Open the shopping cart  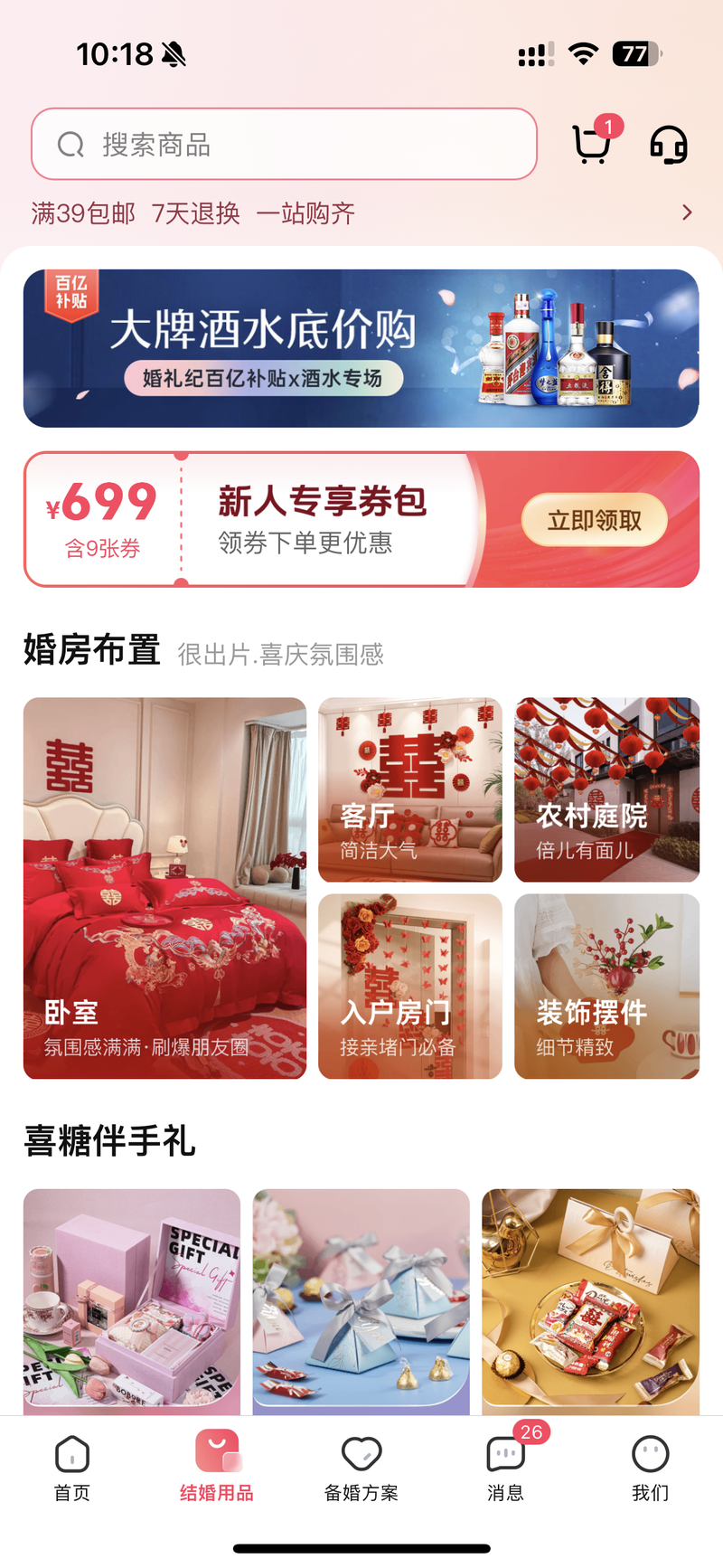click(x=592, y=145)
